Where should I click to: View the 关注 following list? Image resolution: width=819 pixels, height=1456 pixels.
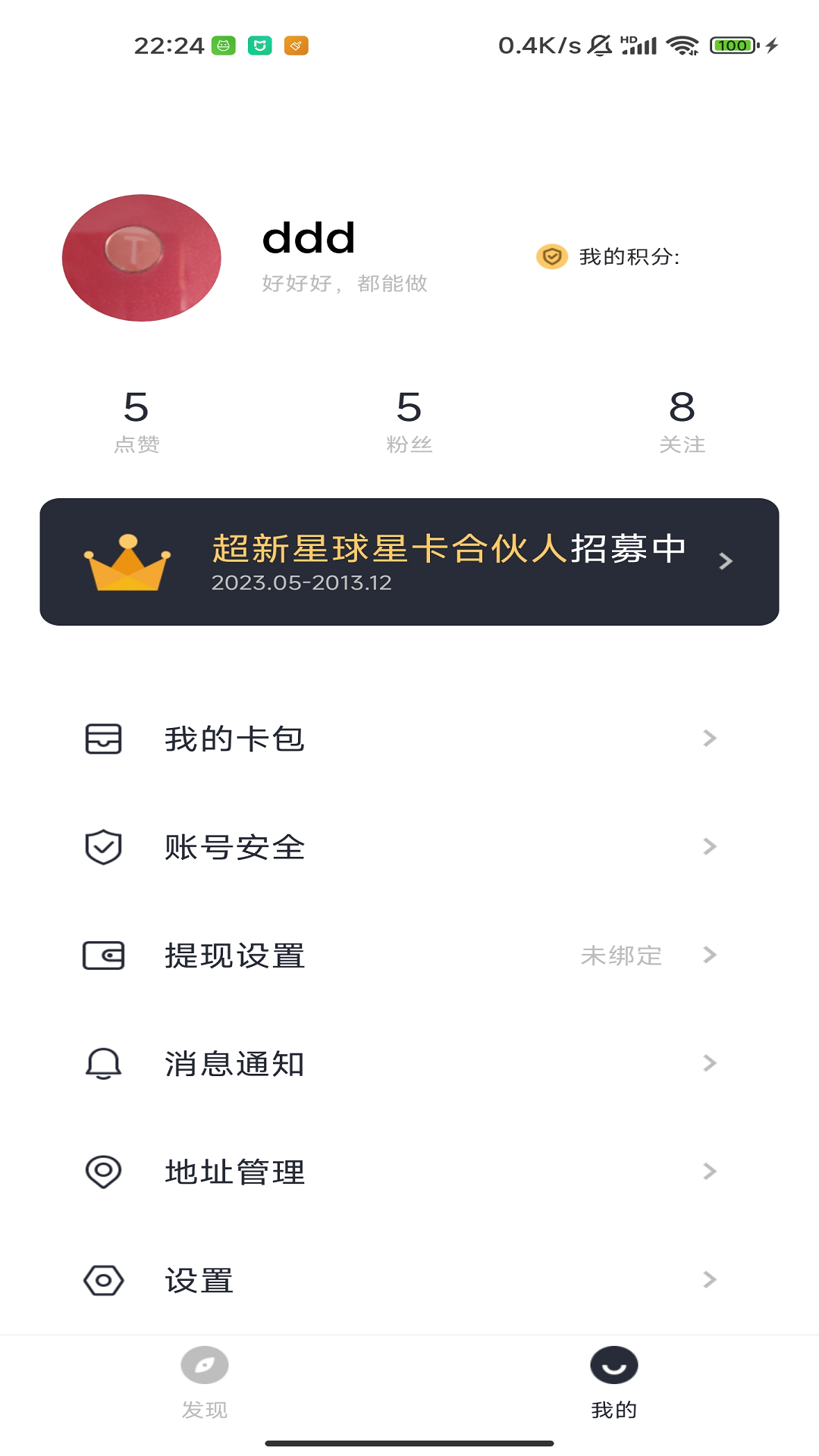click(682, 421)
